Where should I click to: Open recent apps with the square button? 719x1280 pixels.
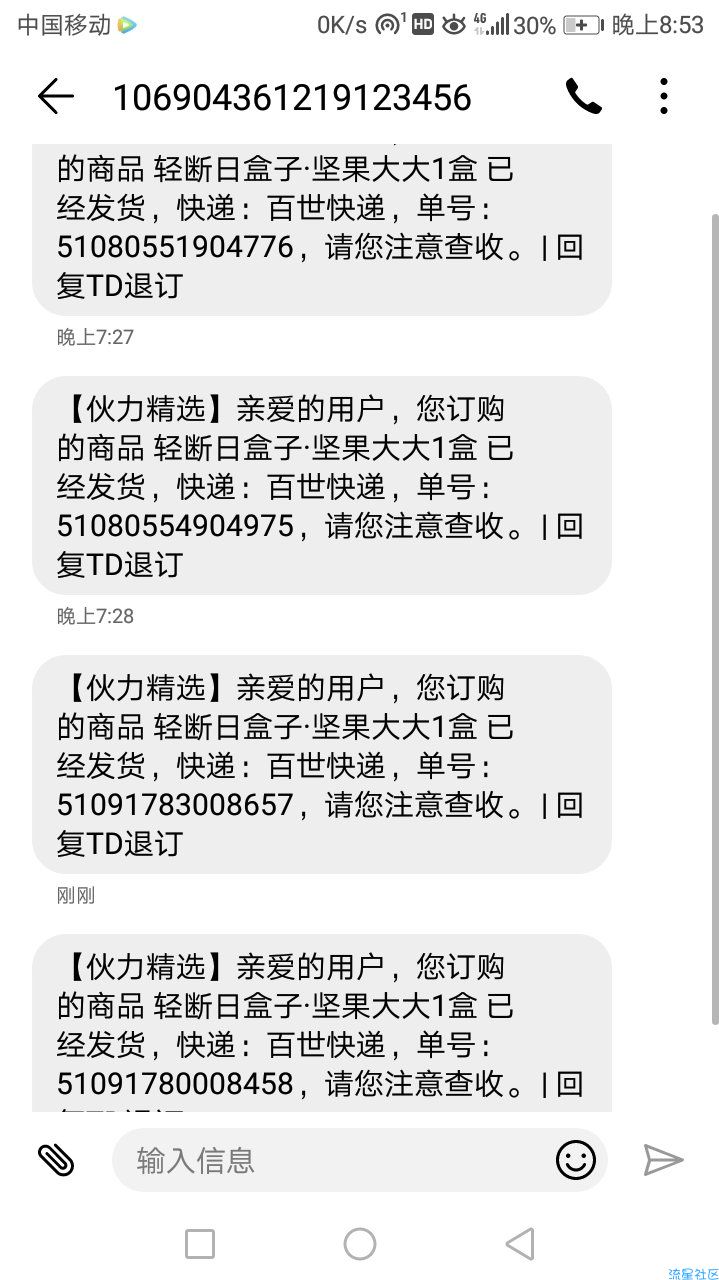(200, 1244)
